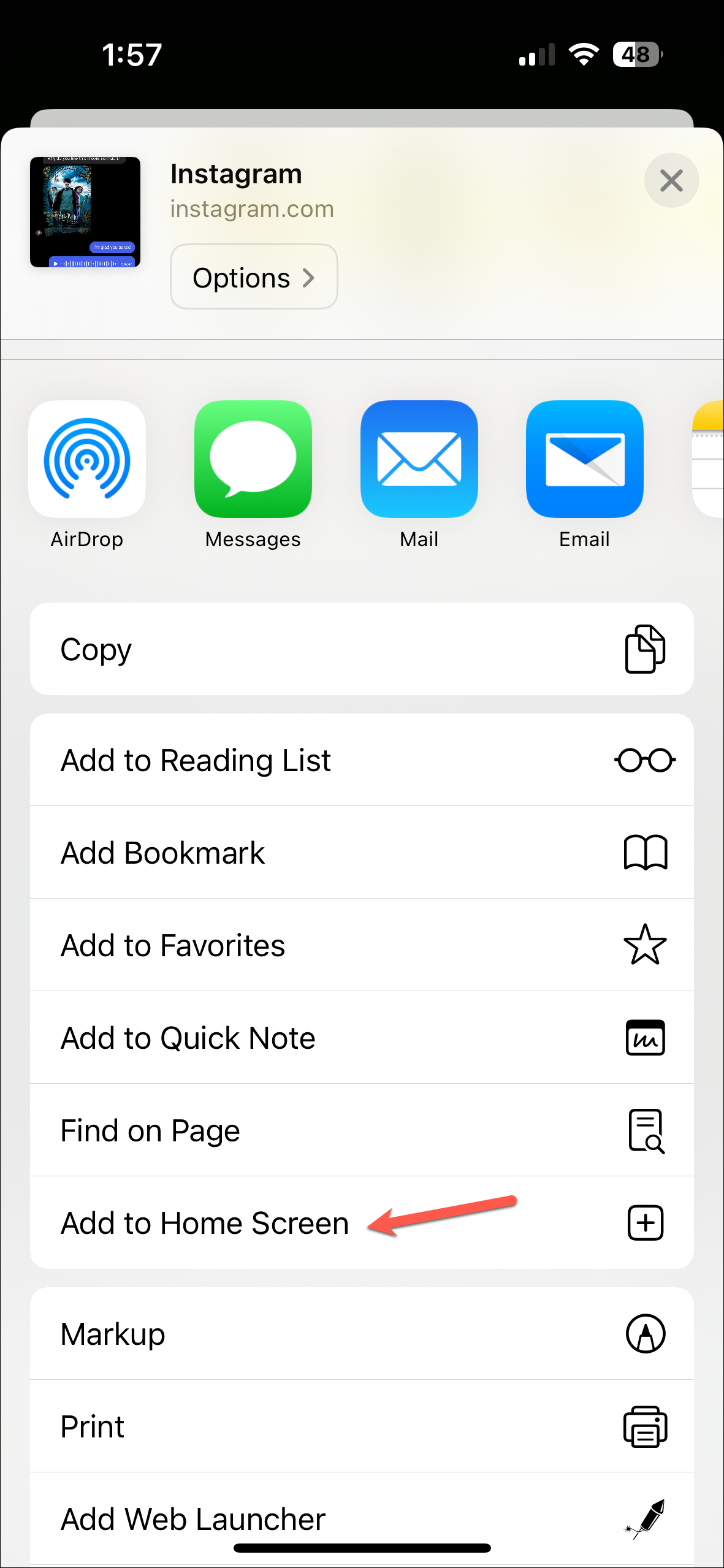Print this page
This screenshot has width=724, height=1568.
[x=362, y=1426]
